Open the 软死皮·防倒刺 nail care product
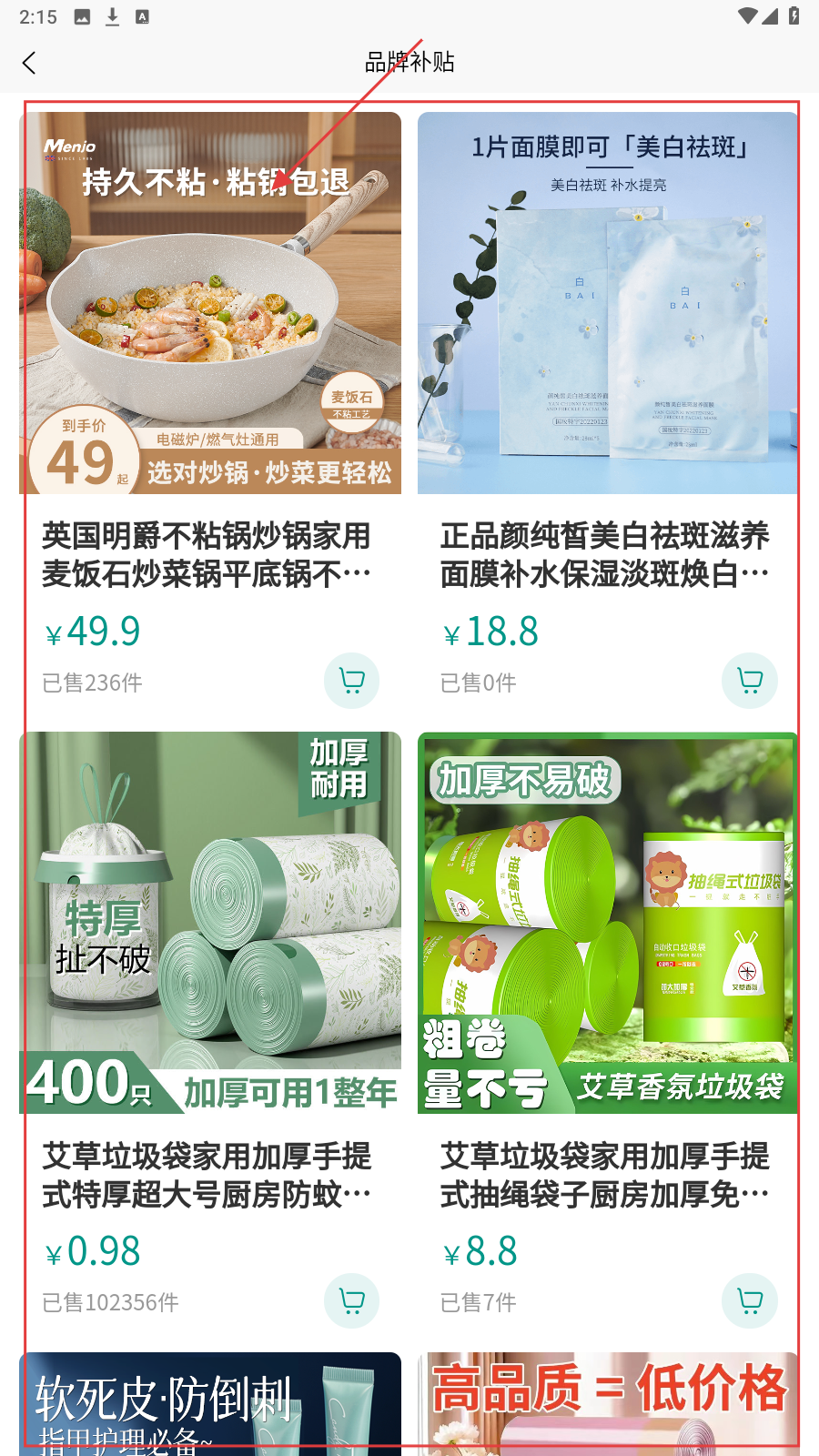819x1456 pixels. pyautogui.click(x=210, y=1406)
